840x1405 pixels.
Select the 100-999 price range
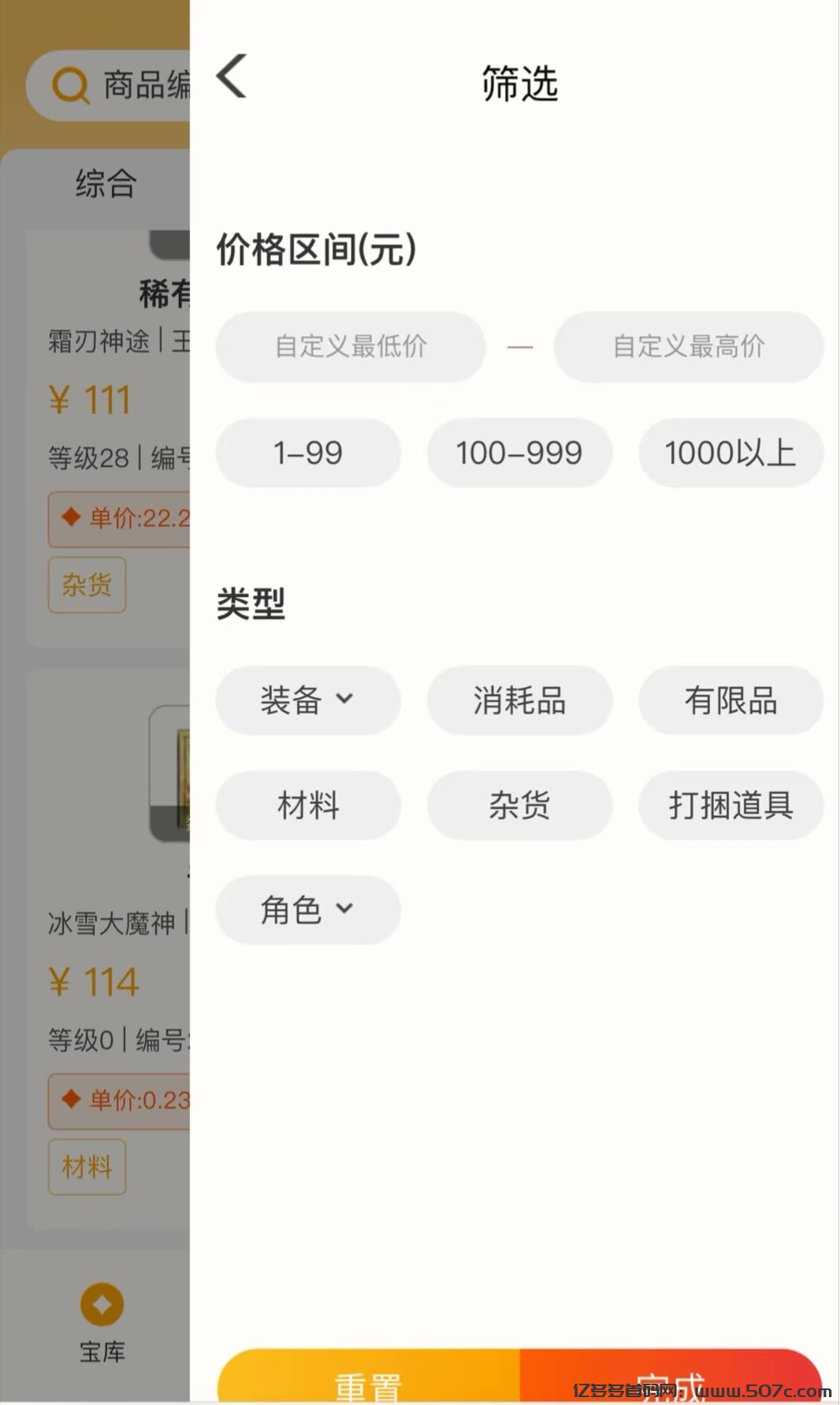coord(519,453)
